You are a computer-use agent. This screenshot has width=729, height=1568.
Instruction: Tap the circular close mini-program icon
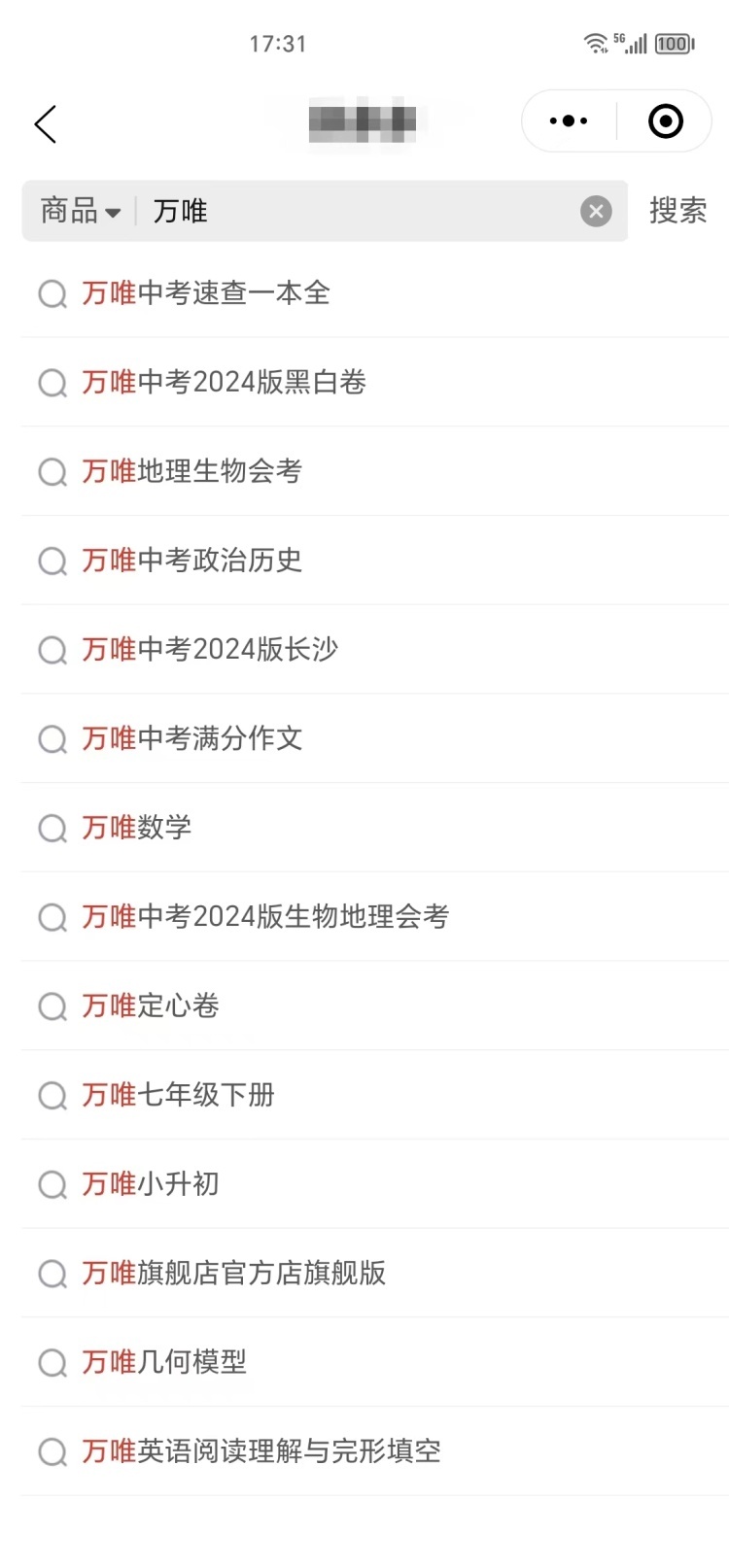(x=665, y=120)
